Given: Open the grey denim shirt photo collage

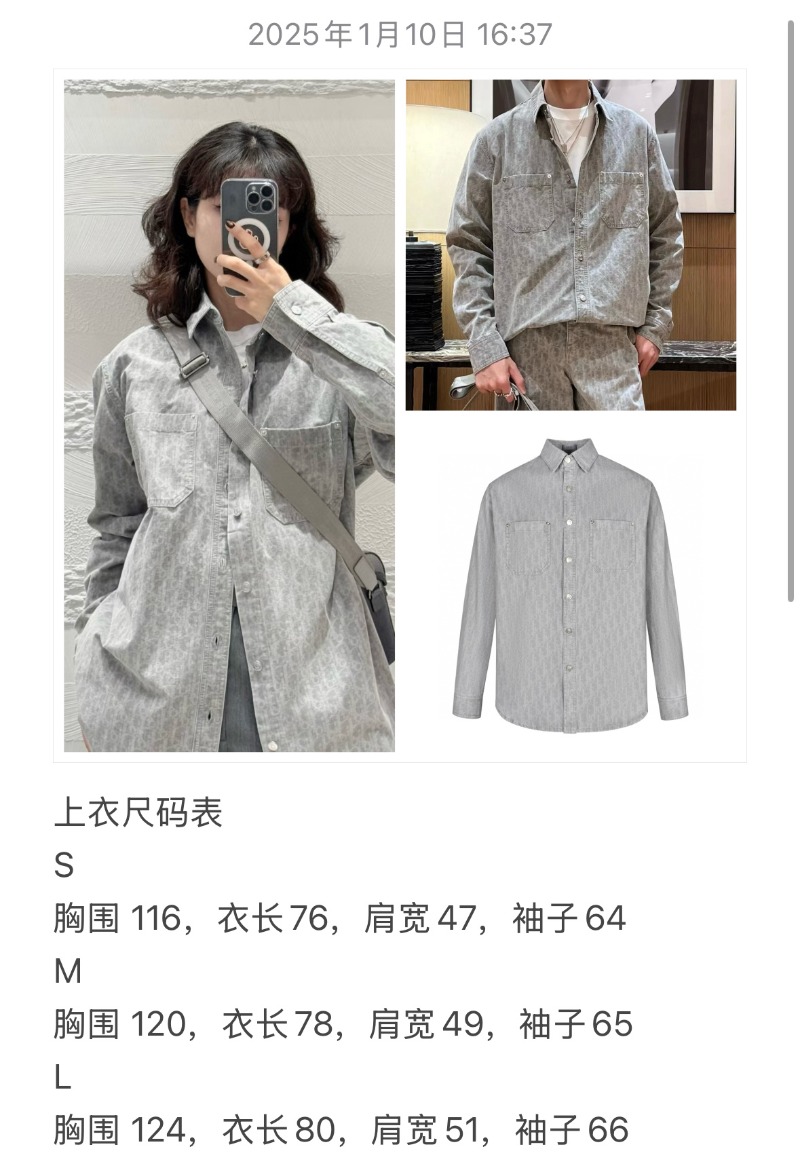Looking at the screenshot, I should pyautogui.click(x=400, y=415).
